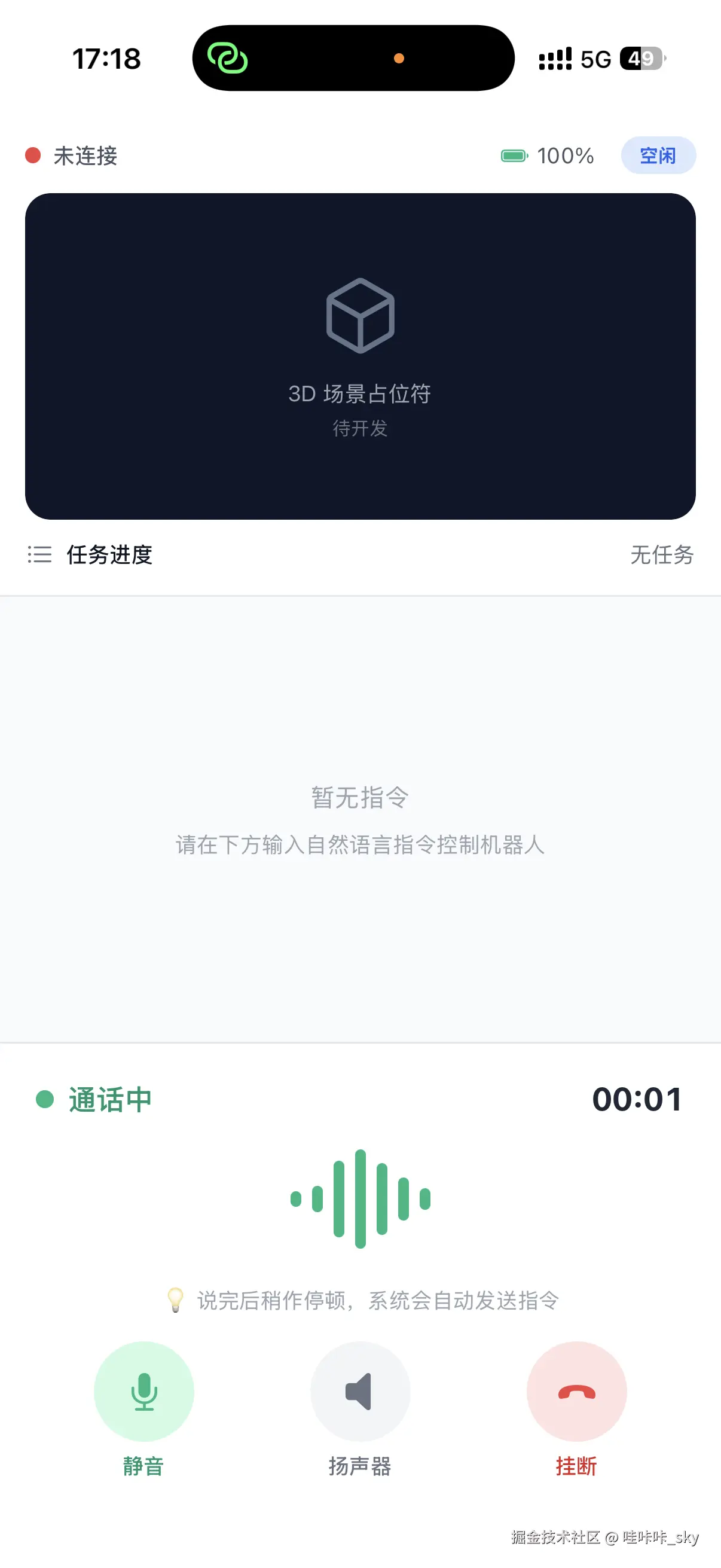Turn on the 扬声器 speaker

360,1392
